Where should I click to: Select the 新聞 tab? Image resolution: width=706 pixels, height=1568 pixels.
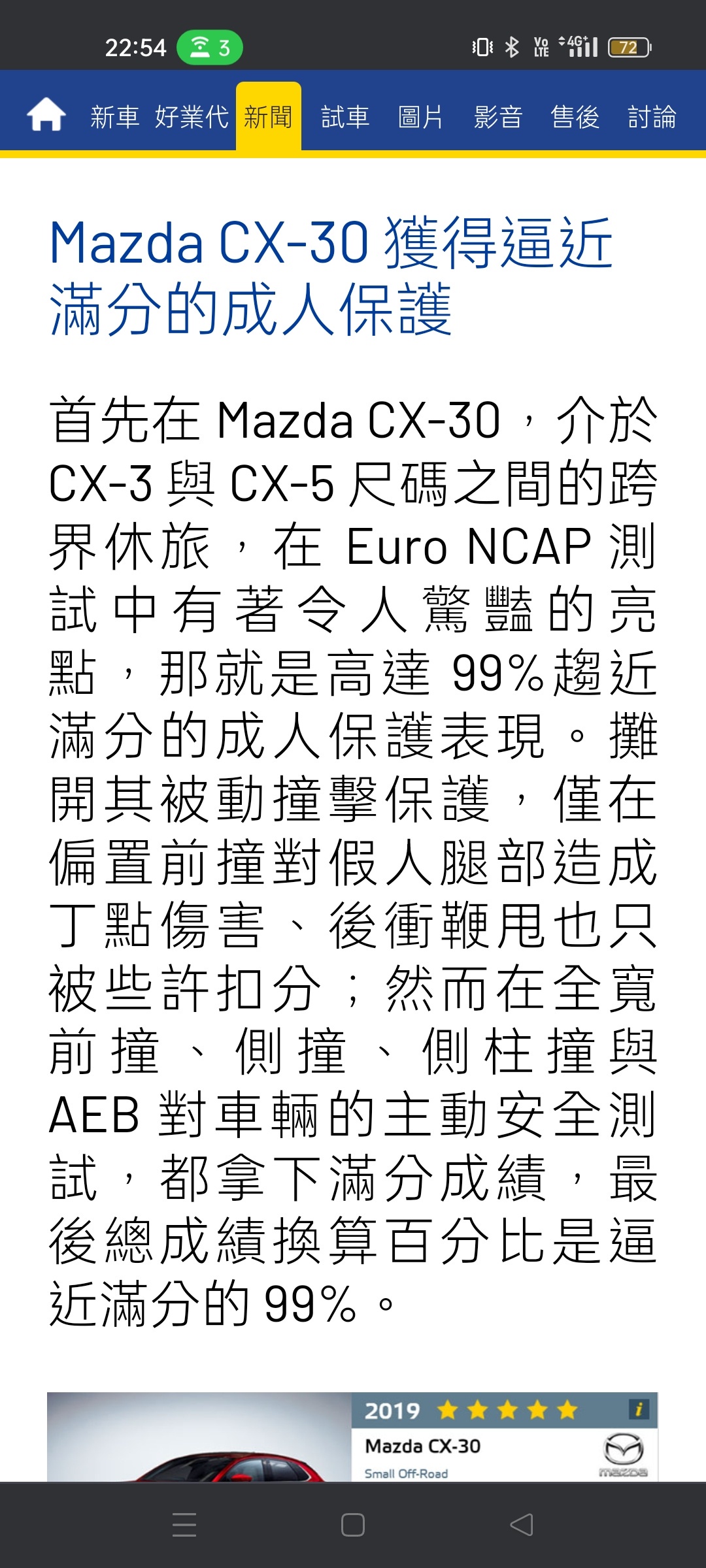click(269, 116)
